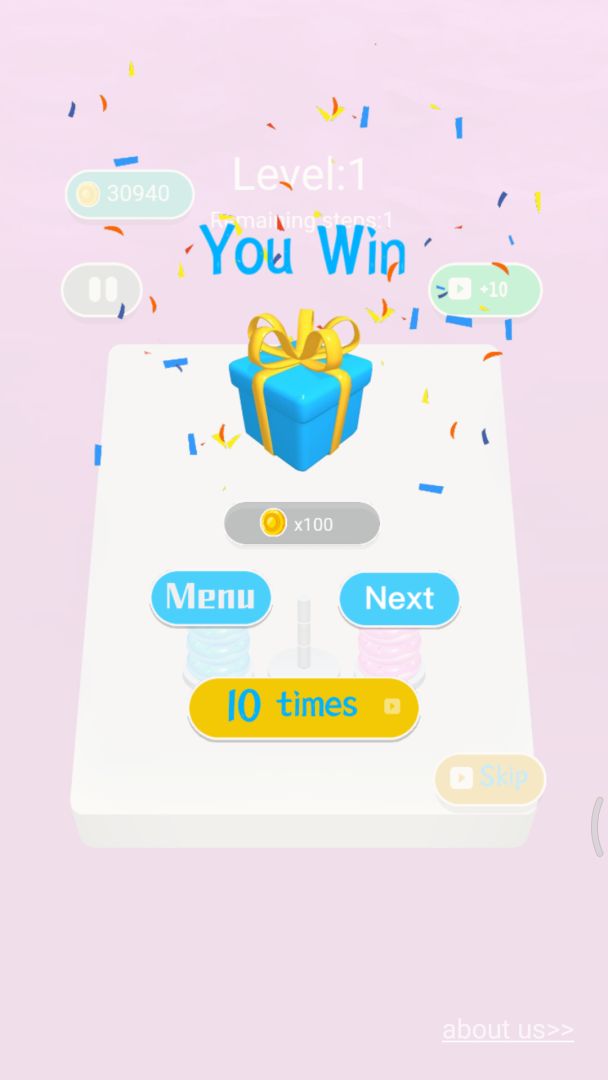Return to the Menu
This screenshot has height=1080, width=608.
211,597
